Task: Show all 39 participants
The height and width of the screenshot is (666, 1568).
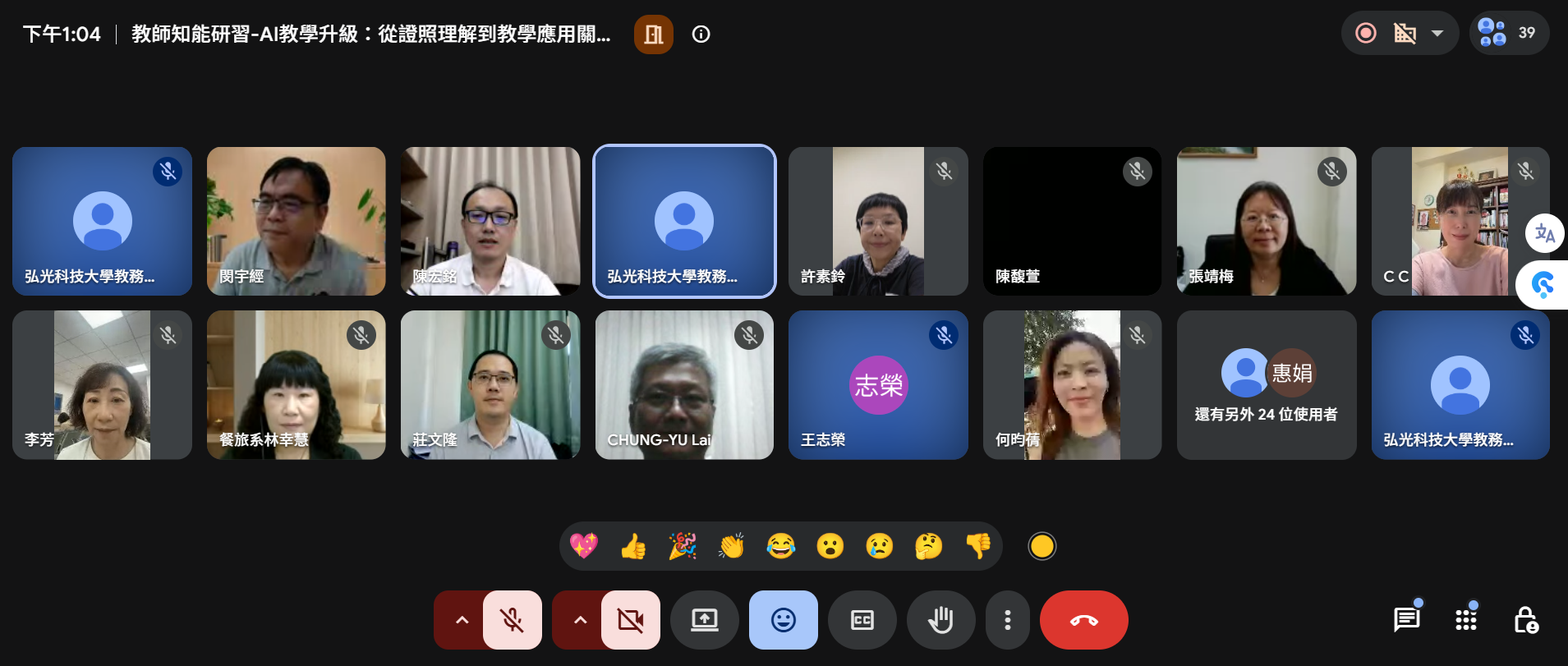Action: [x=1509, y=33]
